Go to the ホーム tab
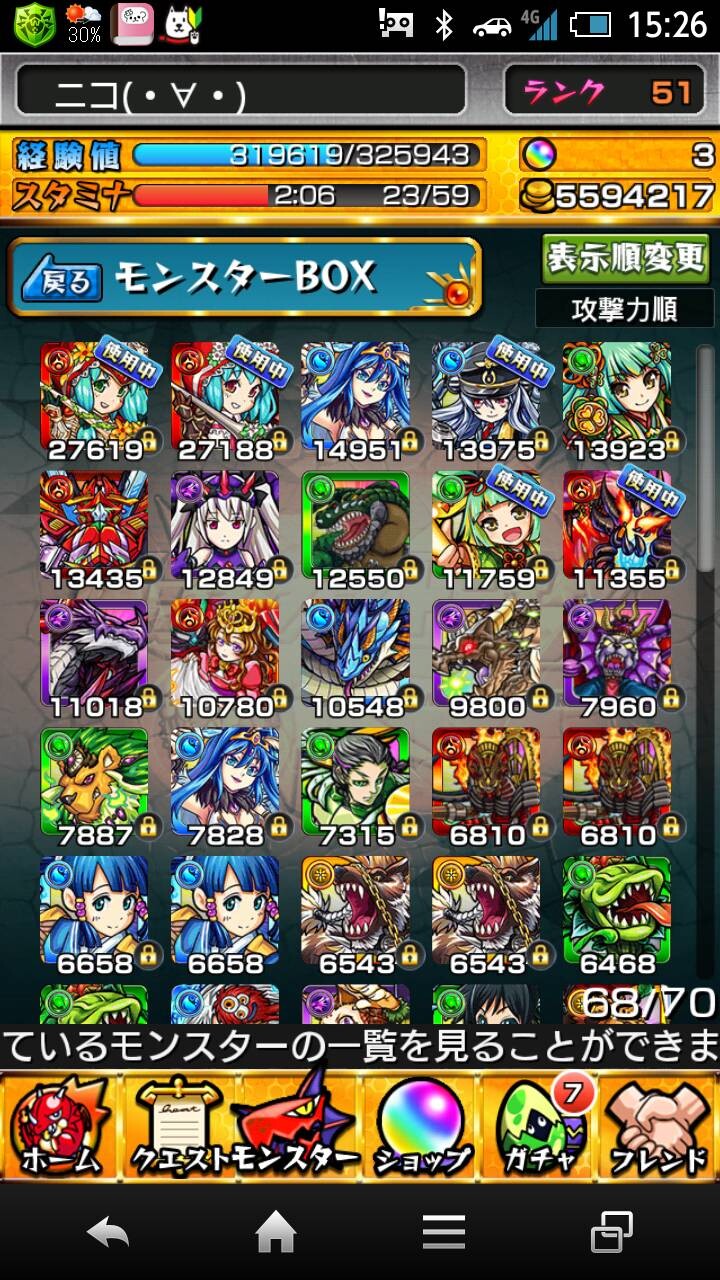 [x=60, y=1128]
